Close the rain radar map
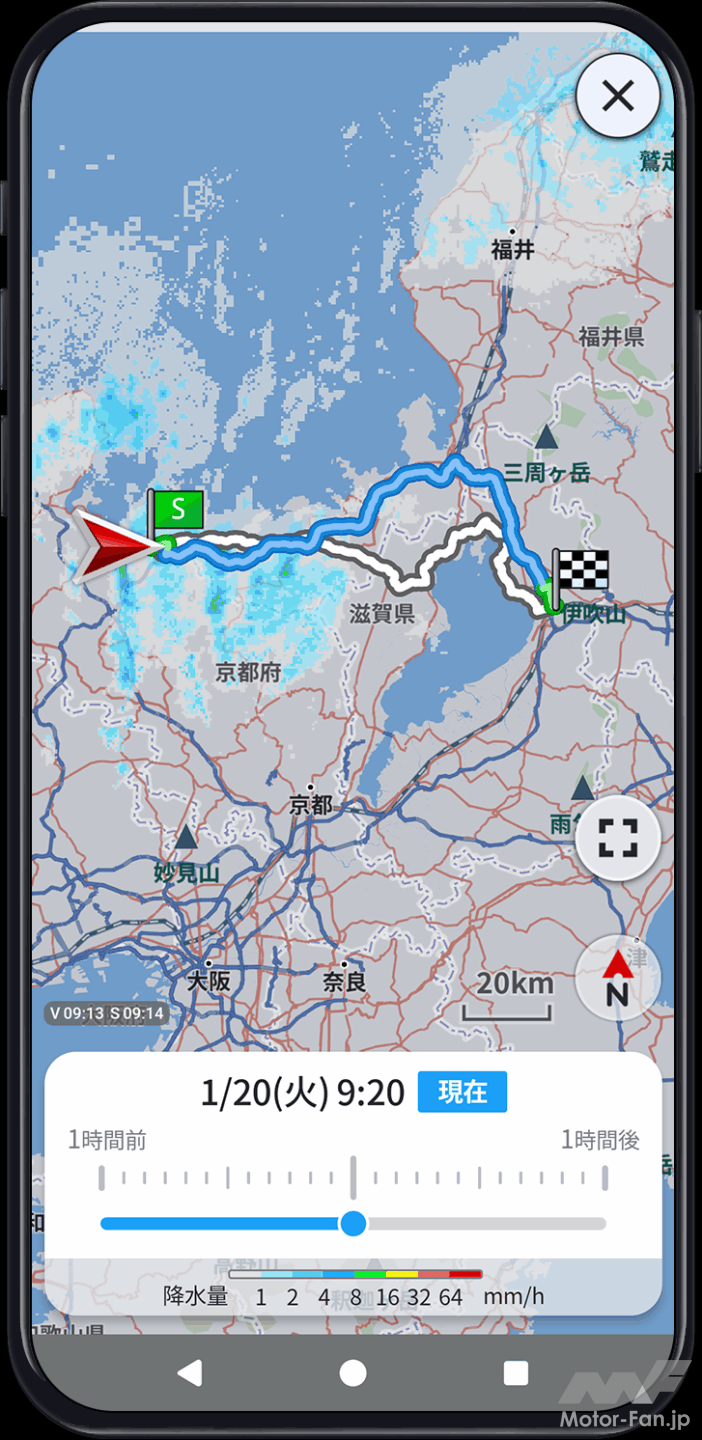Screen dimensions: 702x1440 pyautogui.click(x=618, y=96)
